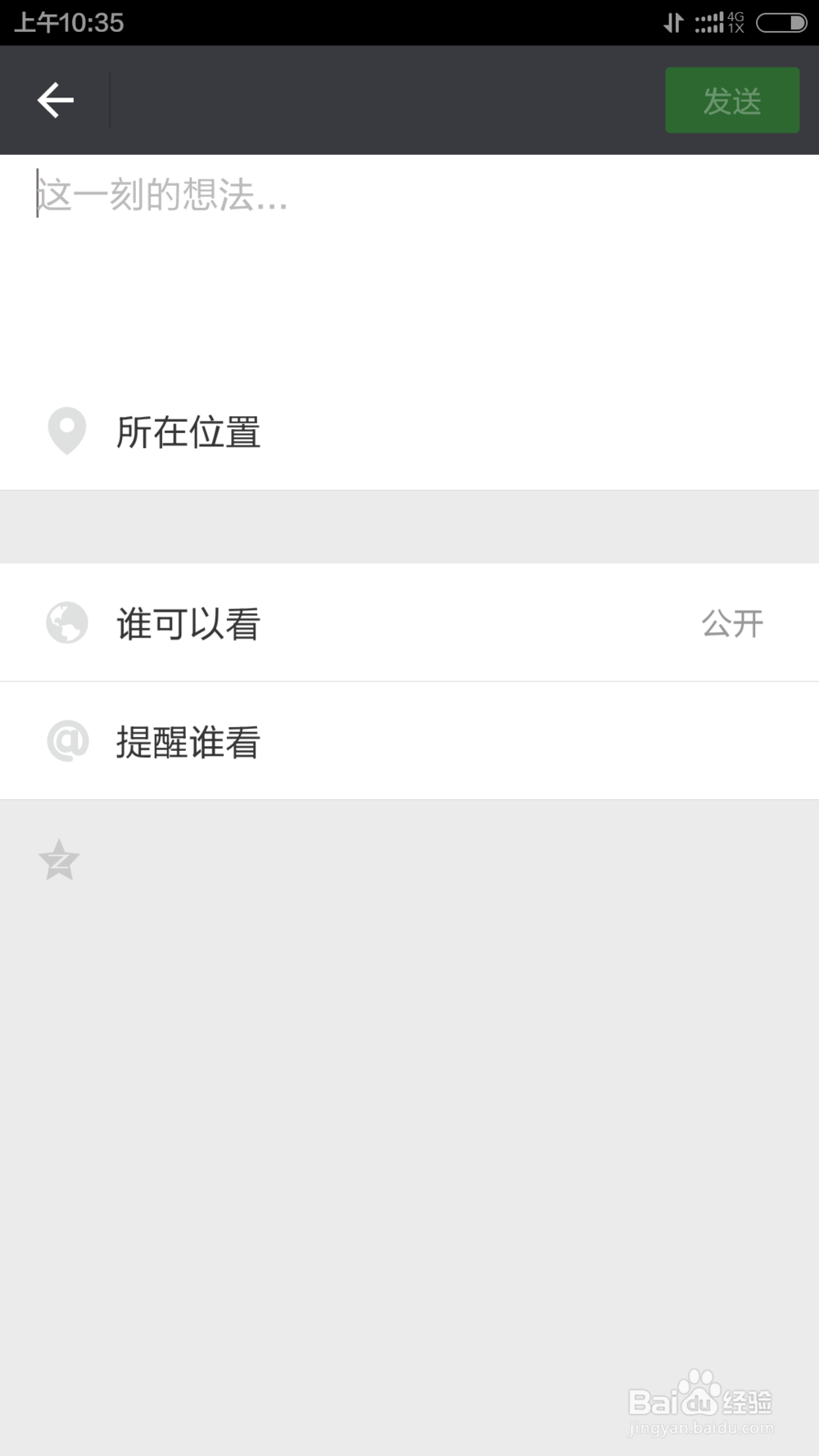The height and width of the screenshot is (1456, 819).
Task: Click the star icon at the bottom left
Action: (x=58, y=860)
